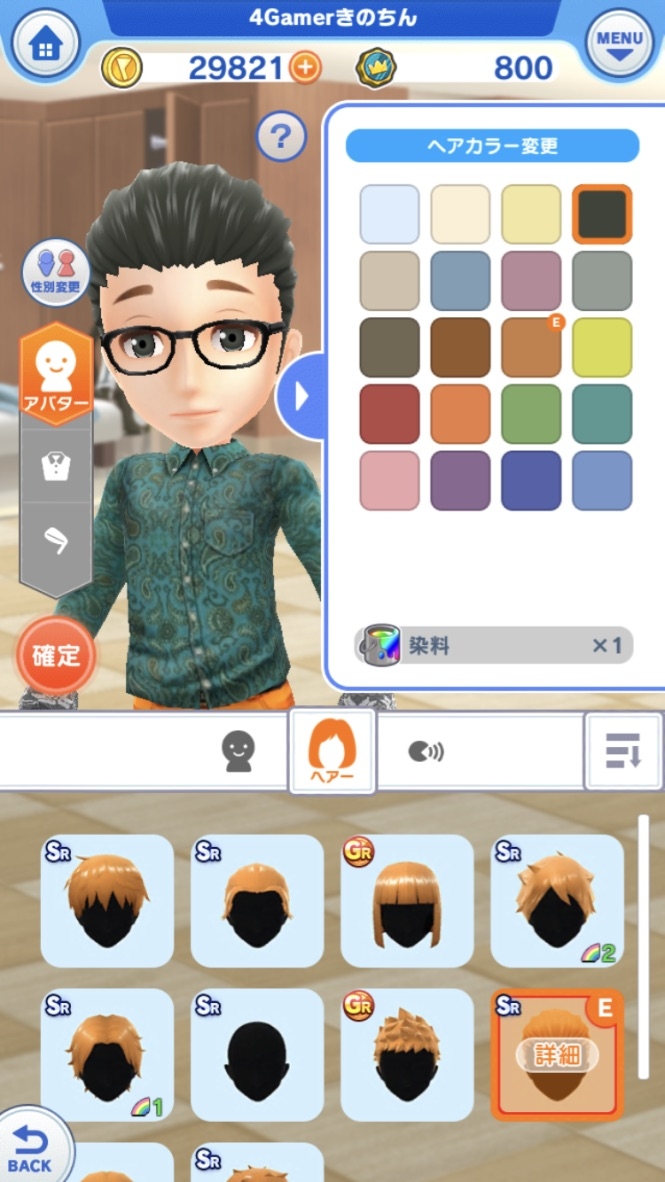The image size is (665, 1182).
Task: Open the question mark help
Action: pyautogui.click(x=281, y=137)
